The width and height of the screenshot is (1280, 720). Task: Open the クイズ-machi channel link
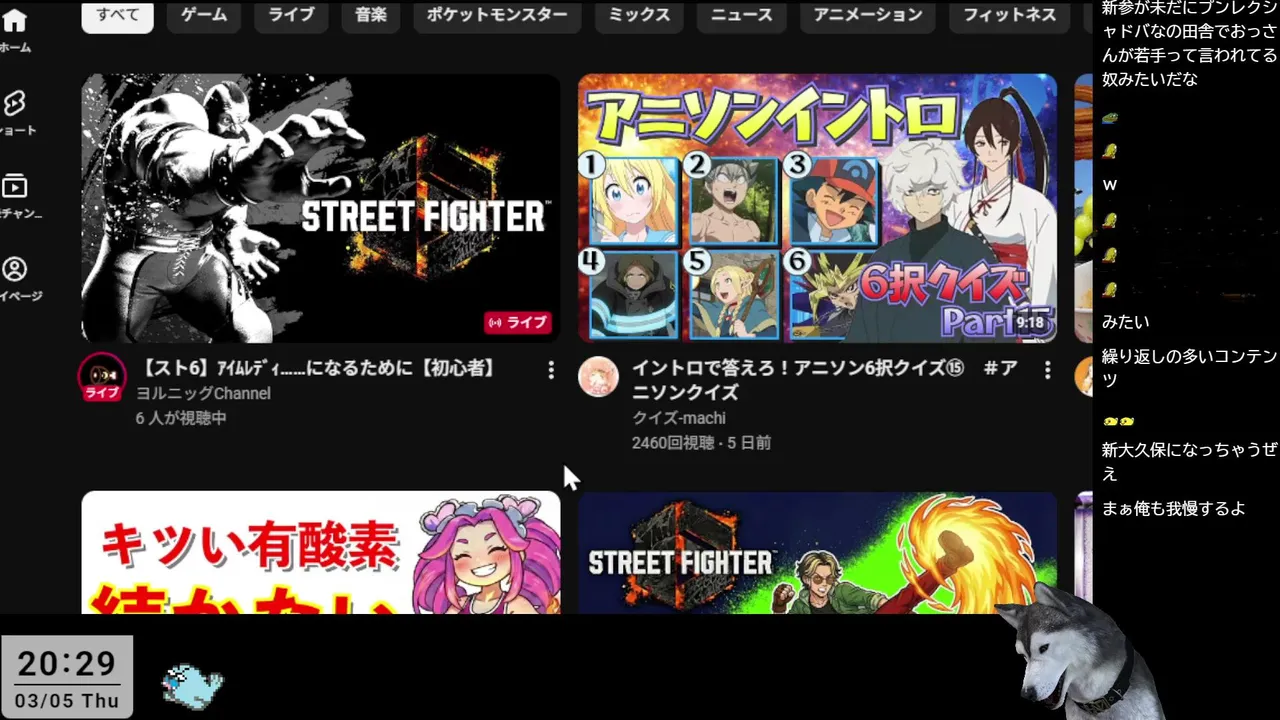coord(678,418)
